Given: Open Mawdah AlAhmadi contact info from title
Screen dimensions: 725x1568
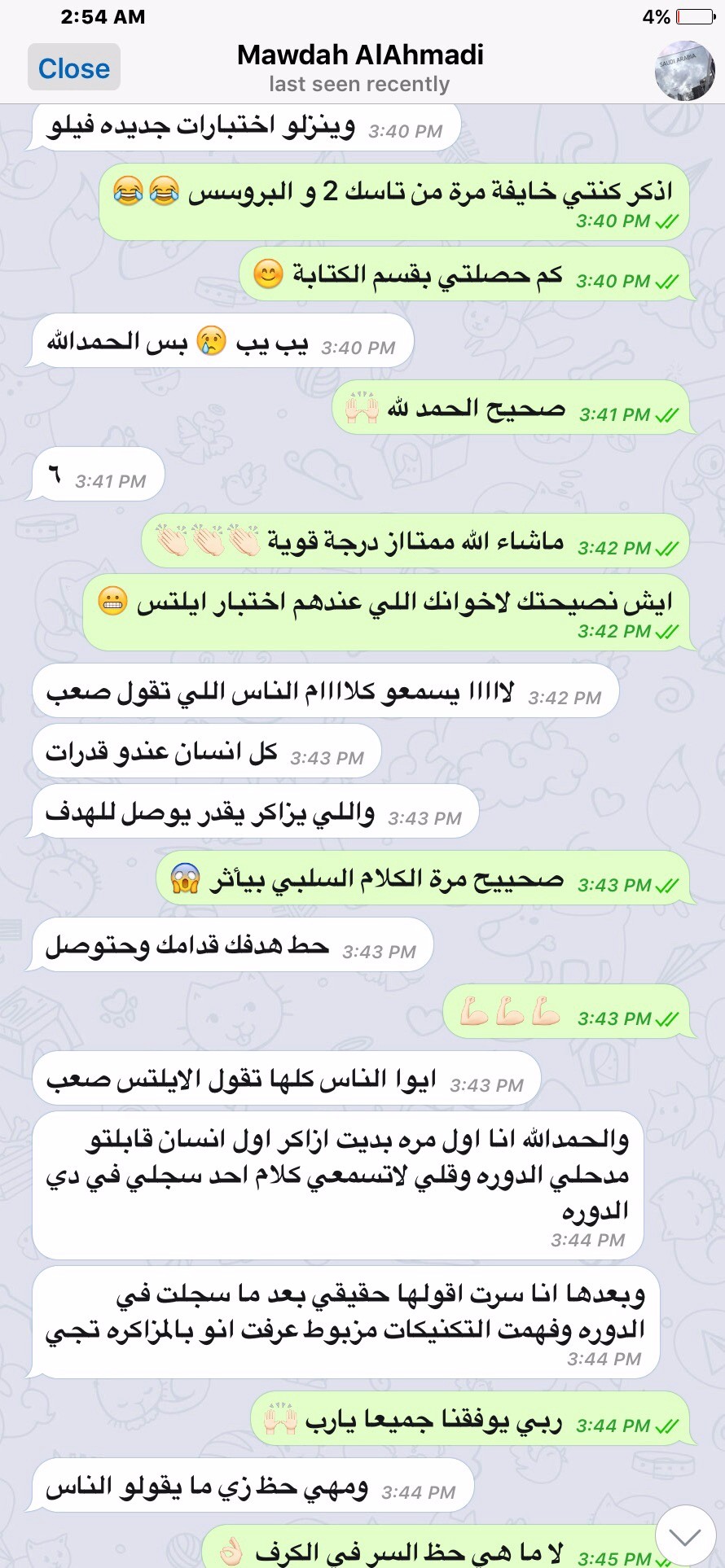Looking at the screenshot, I should tap(360, 55).
